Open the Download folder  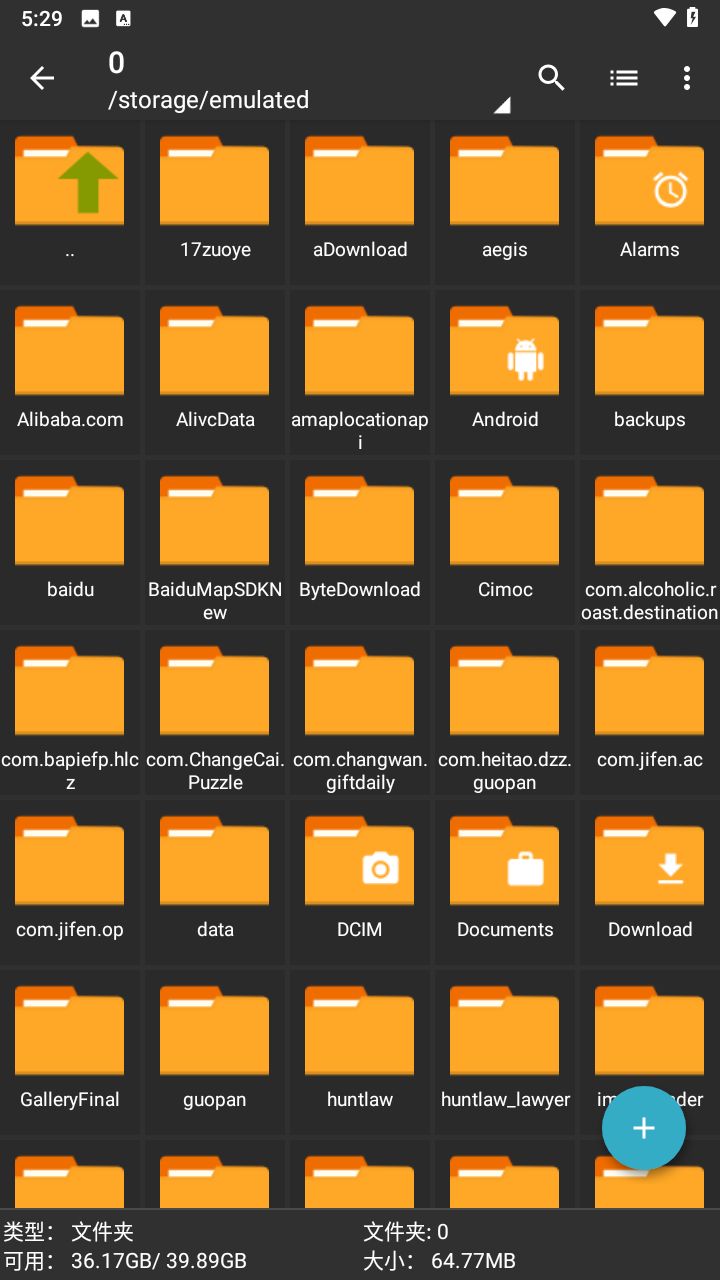650,870
